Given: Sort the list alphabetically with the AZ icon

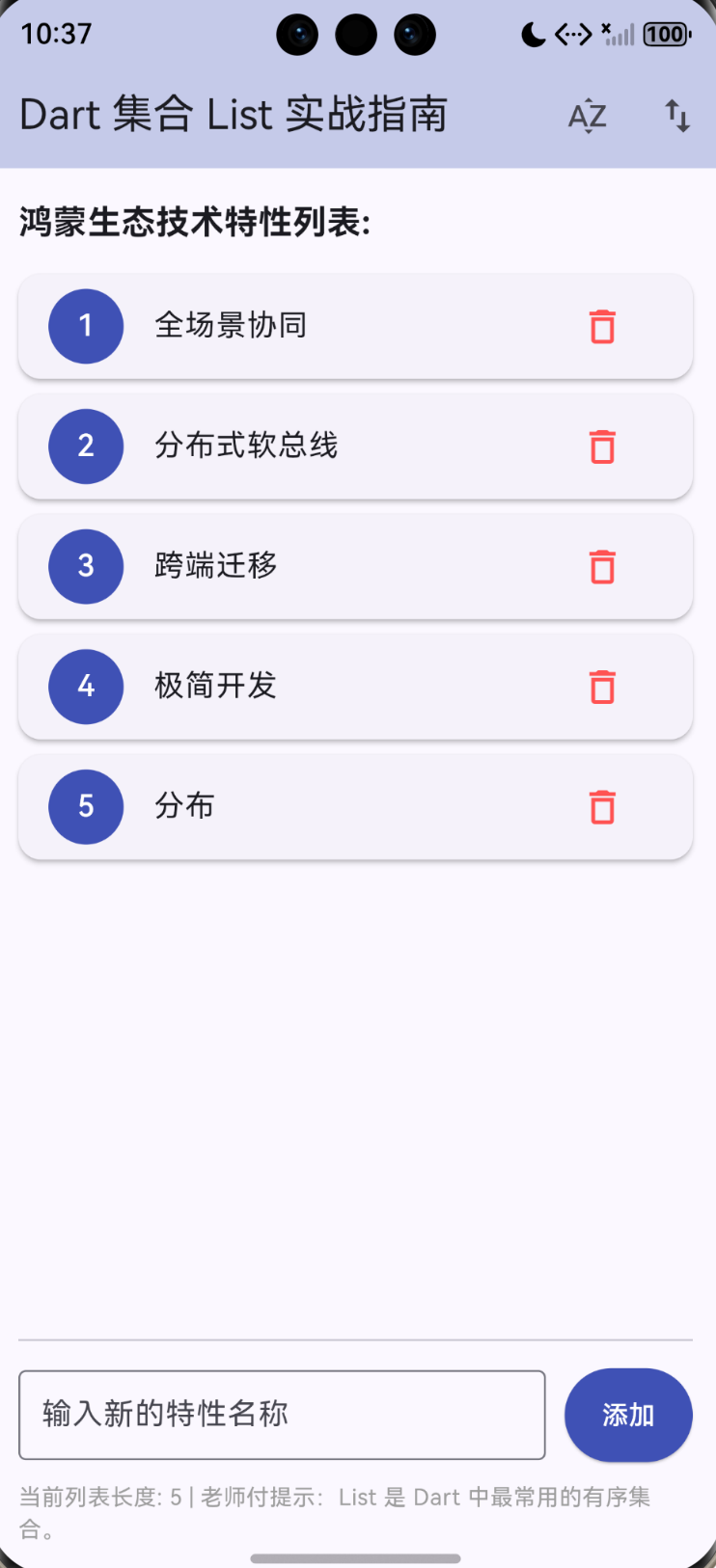Looking at the screenshot, I should coord(587,115).
